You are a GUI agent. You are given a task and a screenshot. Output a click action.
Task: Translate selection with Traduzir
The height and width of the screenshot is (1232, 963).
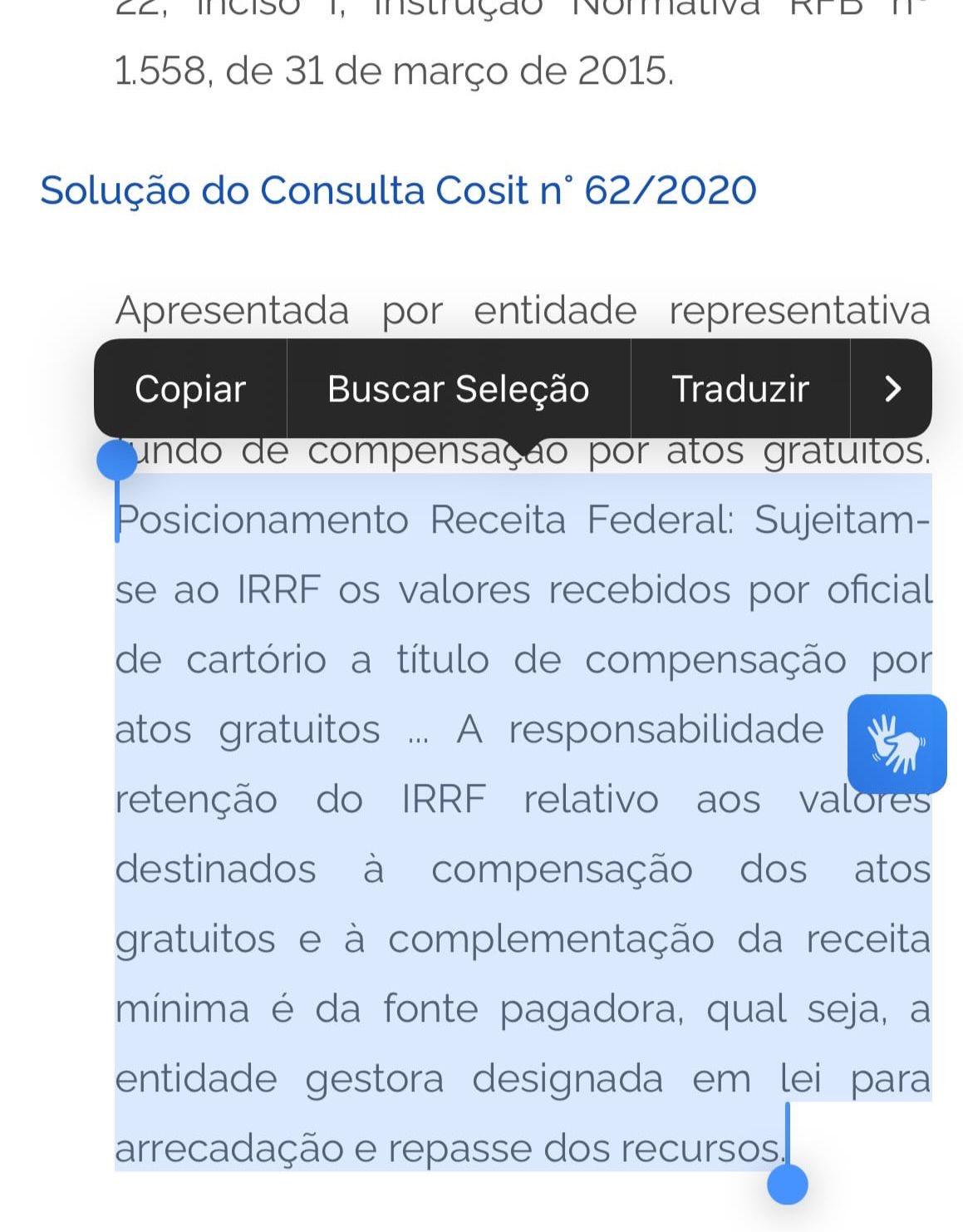[740, 389]
